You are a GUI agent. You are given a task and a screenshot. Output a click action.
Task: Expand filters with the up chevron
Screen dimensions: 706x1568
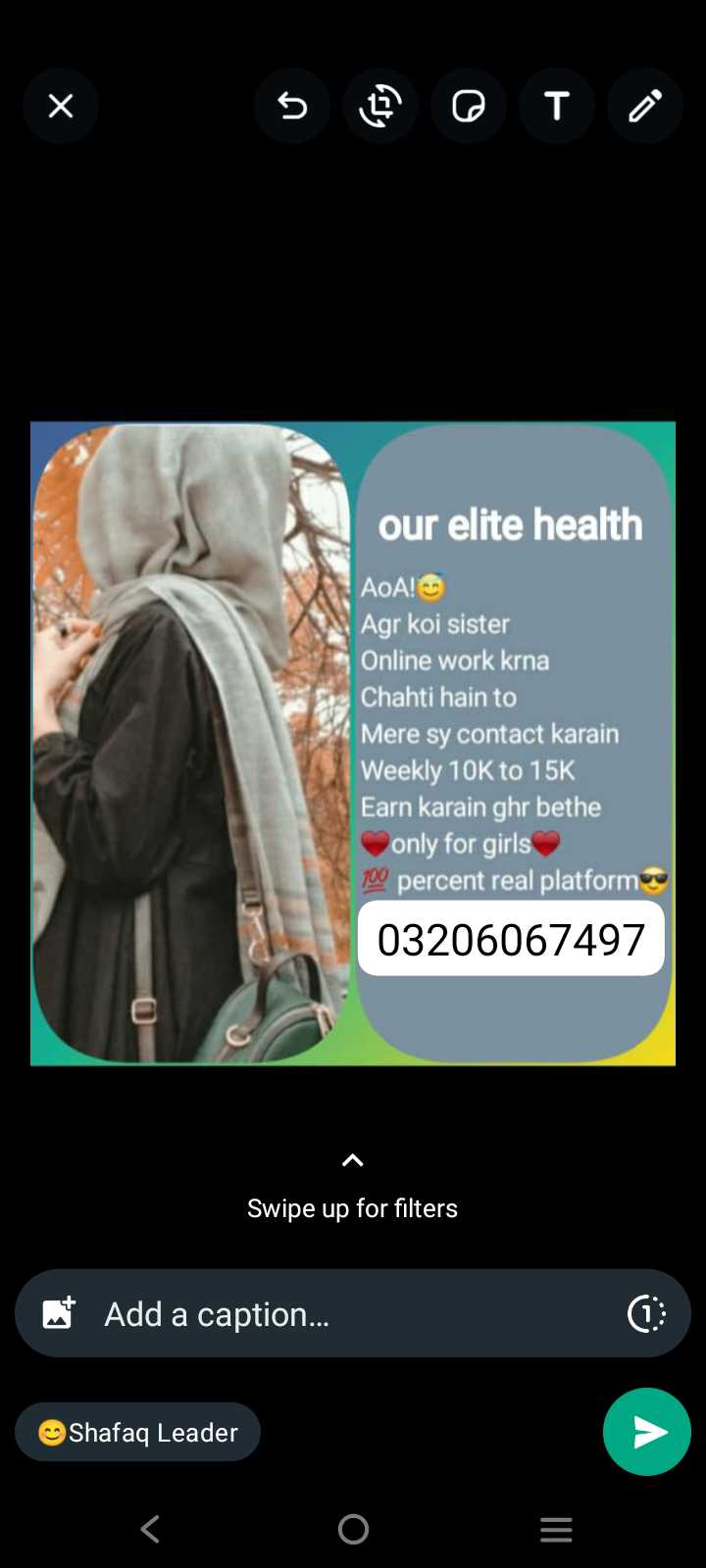pyautogui.click(x=353, y=1160)
